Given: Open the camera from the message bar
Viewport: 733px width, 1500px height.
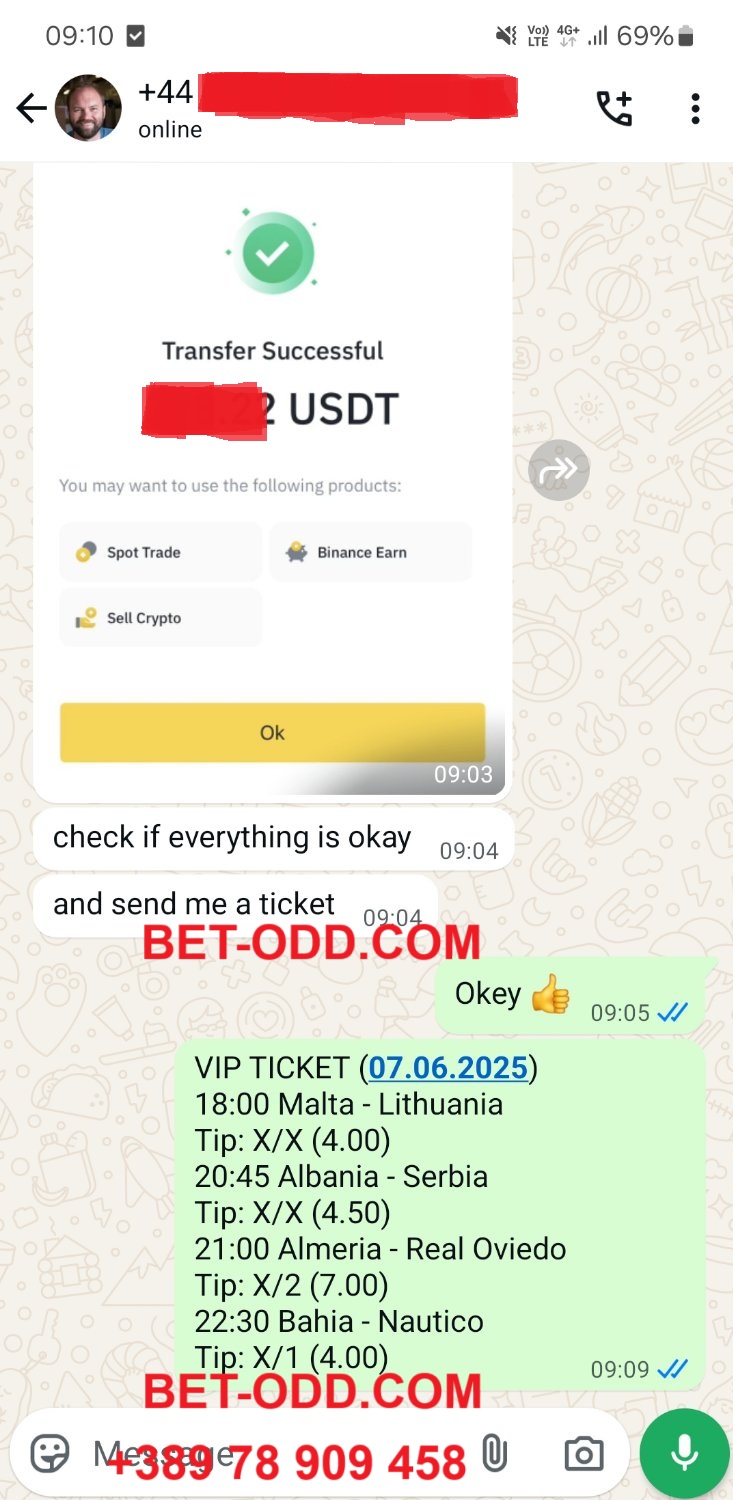Looking at the screenshot, I should pyautogui.click(x=584, y=1454).
